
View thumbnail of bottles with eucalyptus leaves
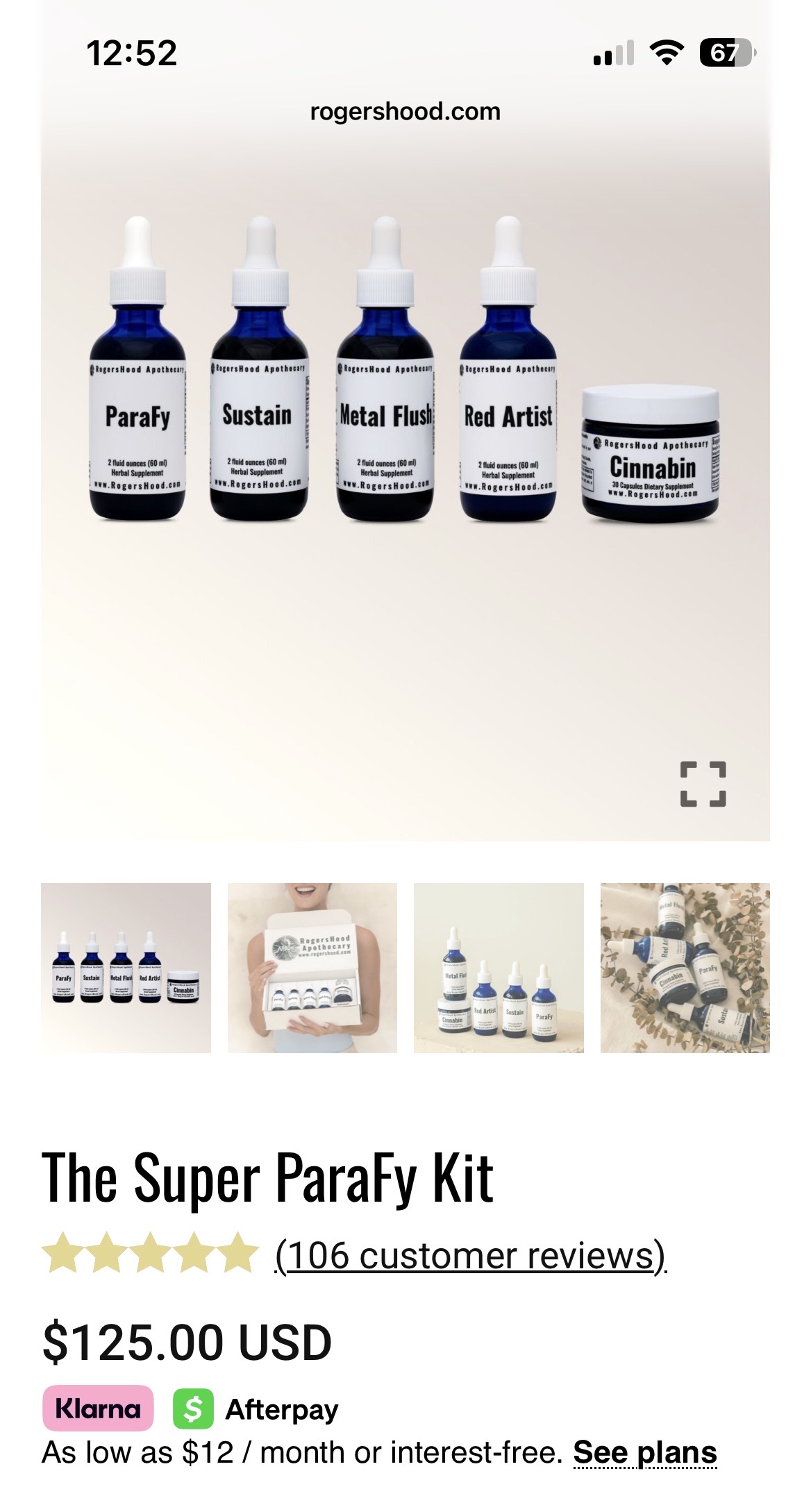click(685, 968)
